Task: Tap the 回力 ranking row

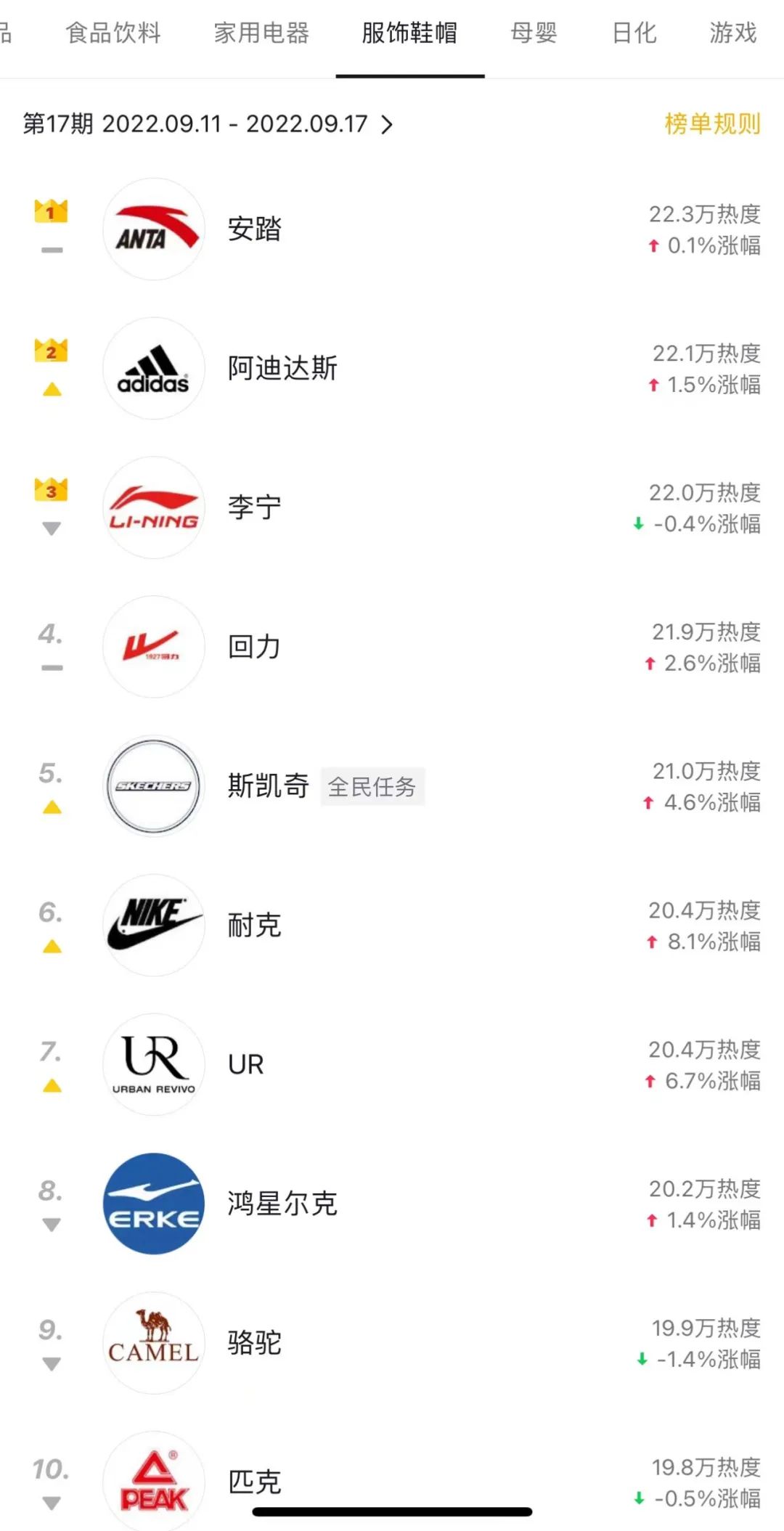Action: [x=254, y=647]
